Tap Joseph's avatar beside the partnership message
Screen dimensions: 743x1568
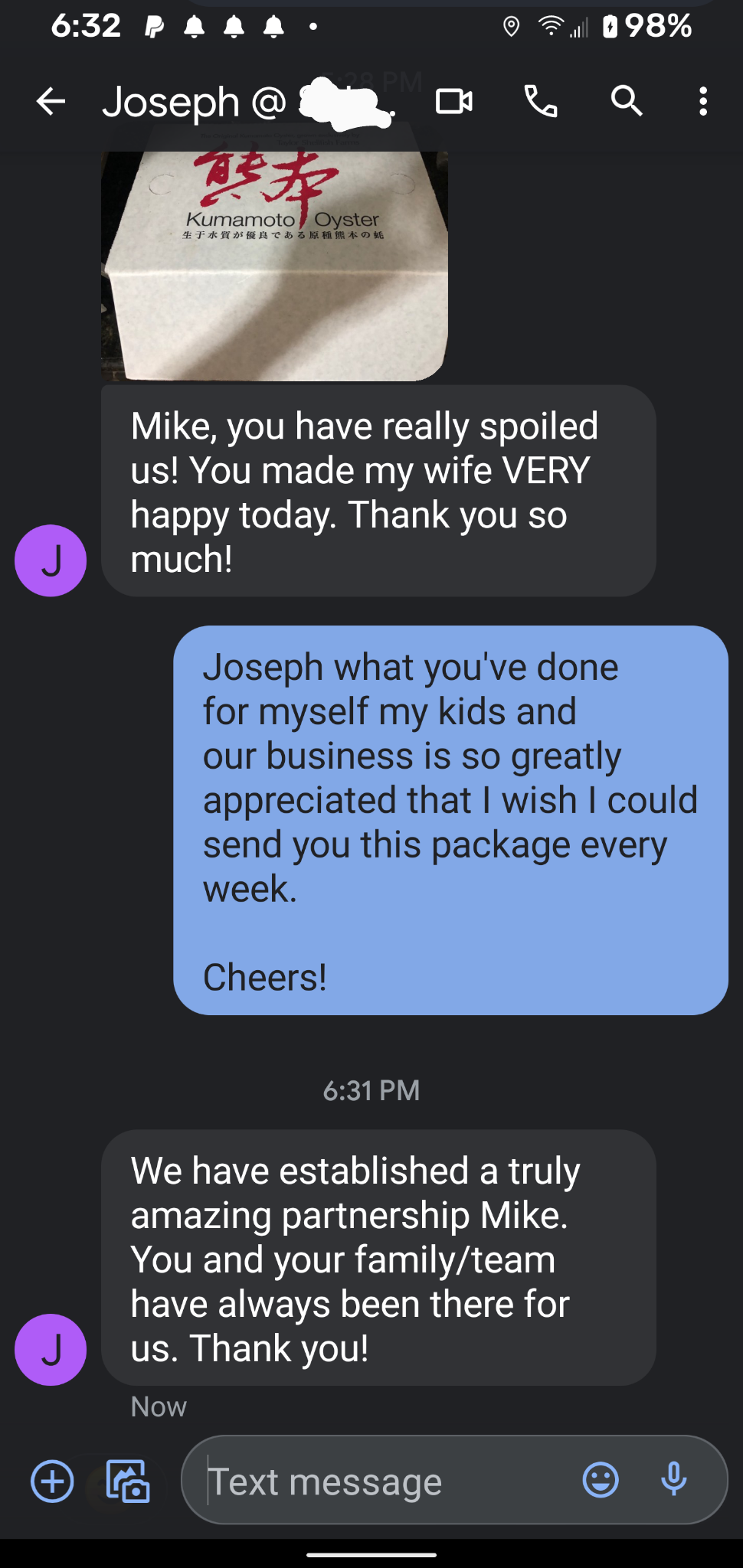(x=51, y=1349)
